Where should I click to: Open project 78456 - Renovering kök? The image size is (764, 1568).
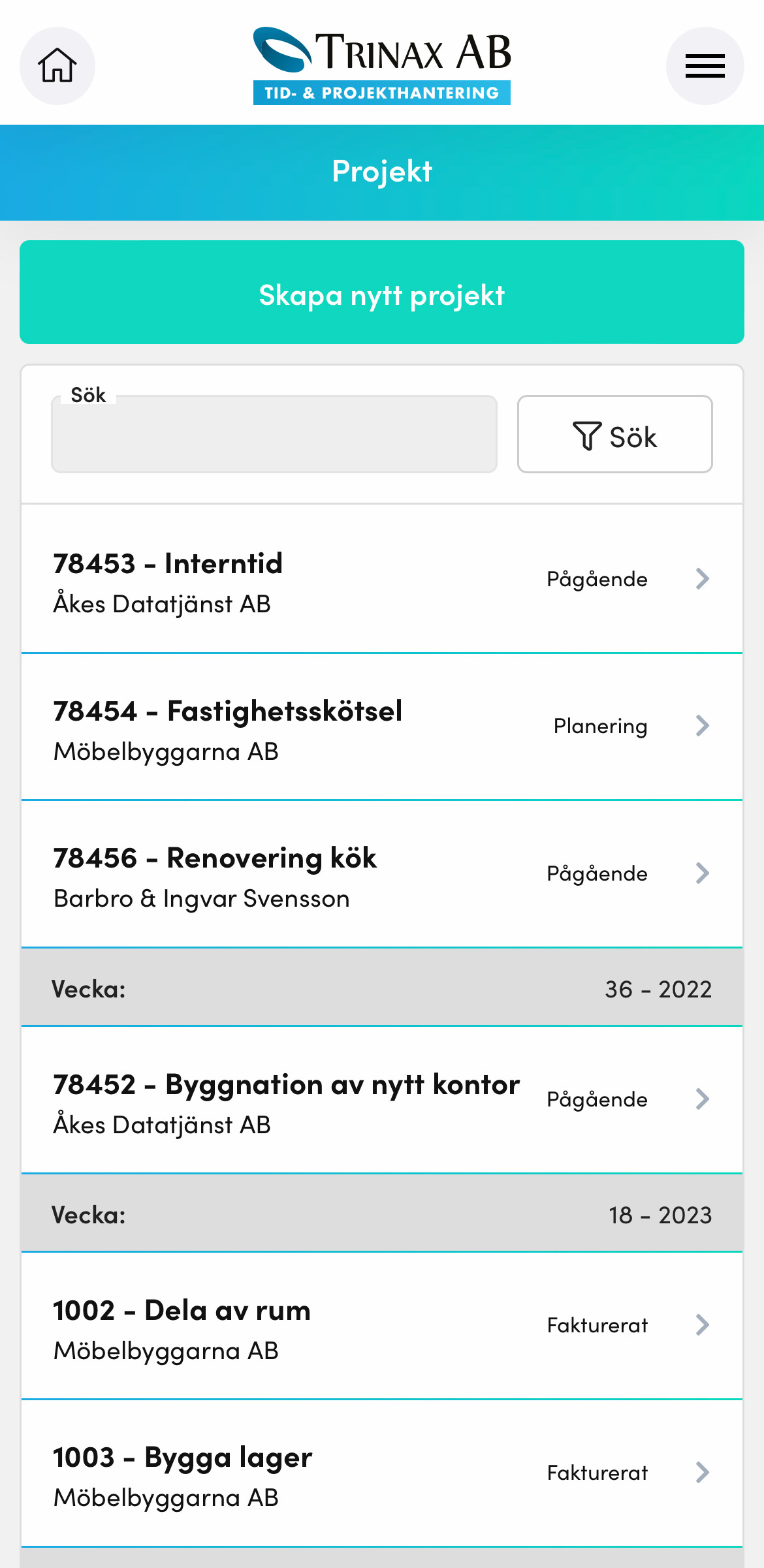[x=382, y=874]
